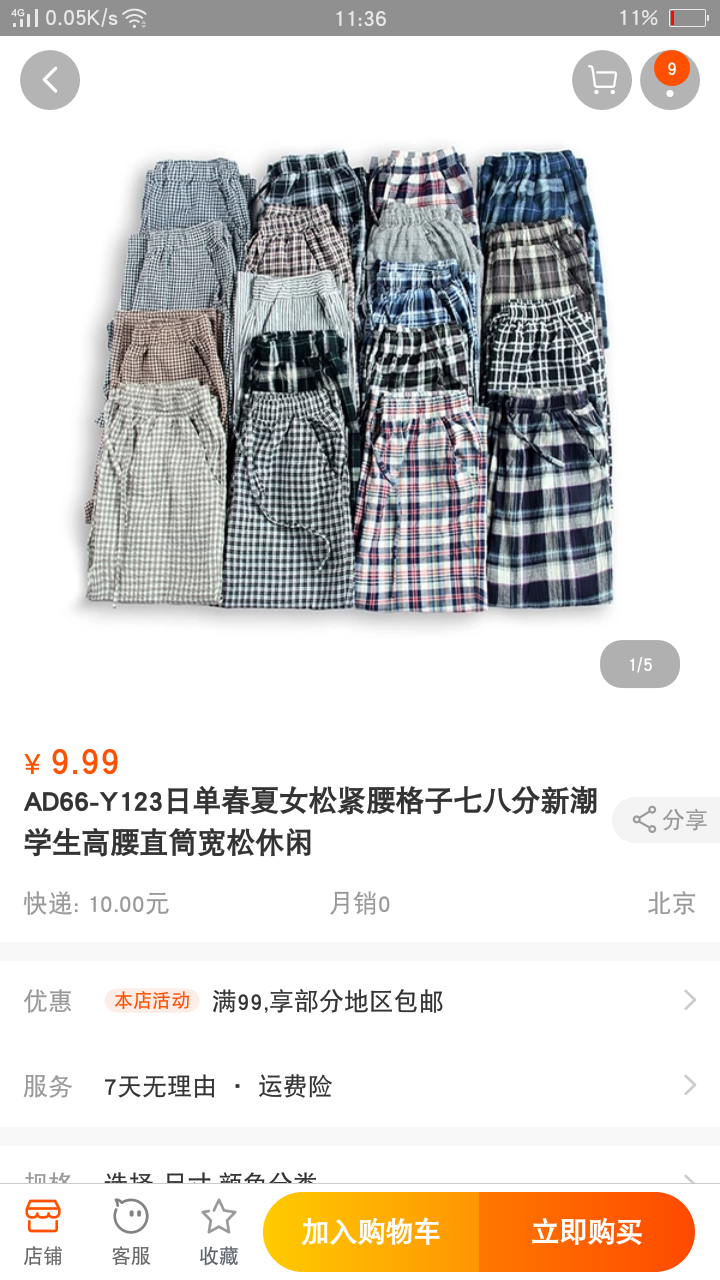720x1280 pixels.
Task: Select the 本店活动 promotion tag
Action: click(x=152, y=1001)
